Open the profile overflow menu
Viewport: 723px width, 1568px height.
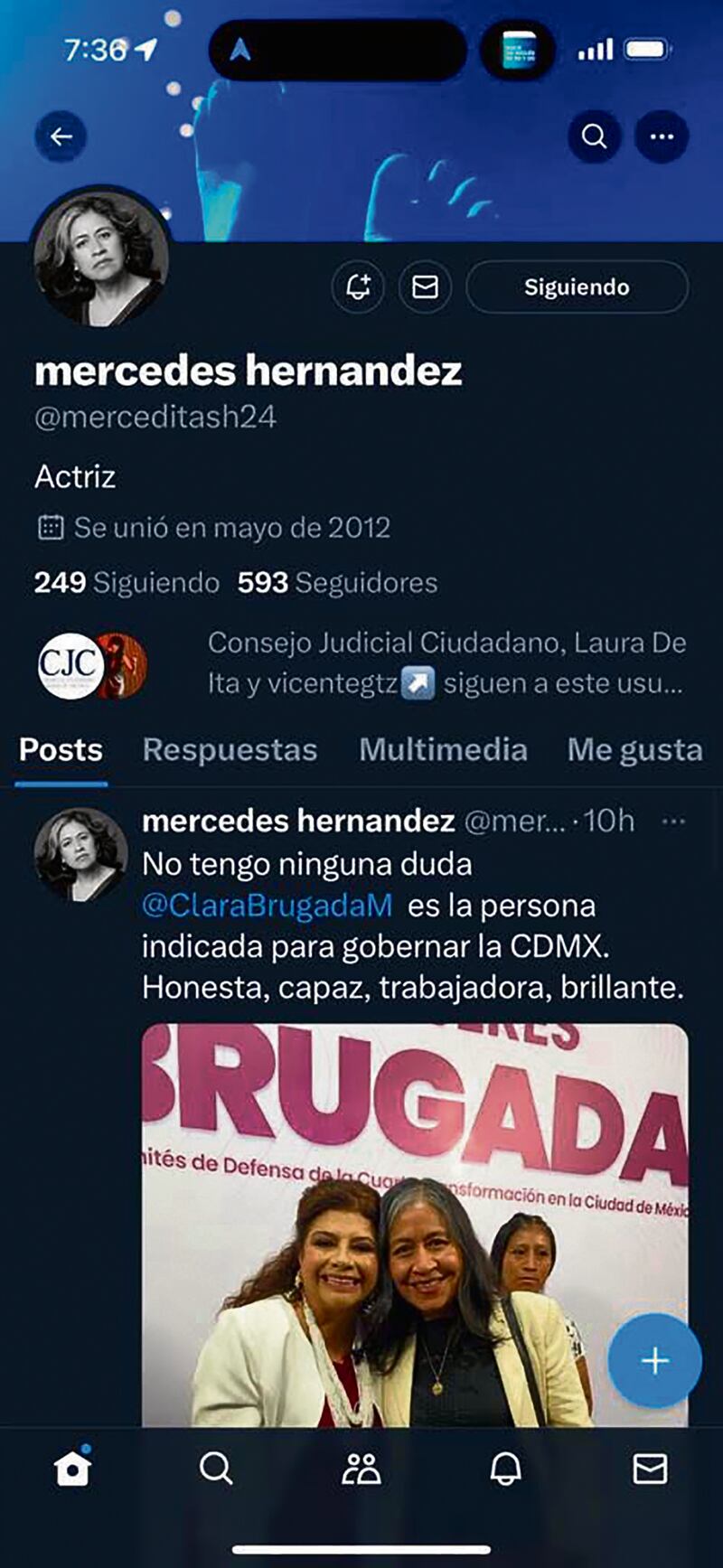pyautogui.click(x=662, y=136)
